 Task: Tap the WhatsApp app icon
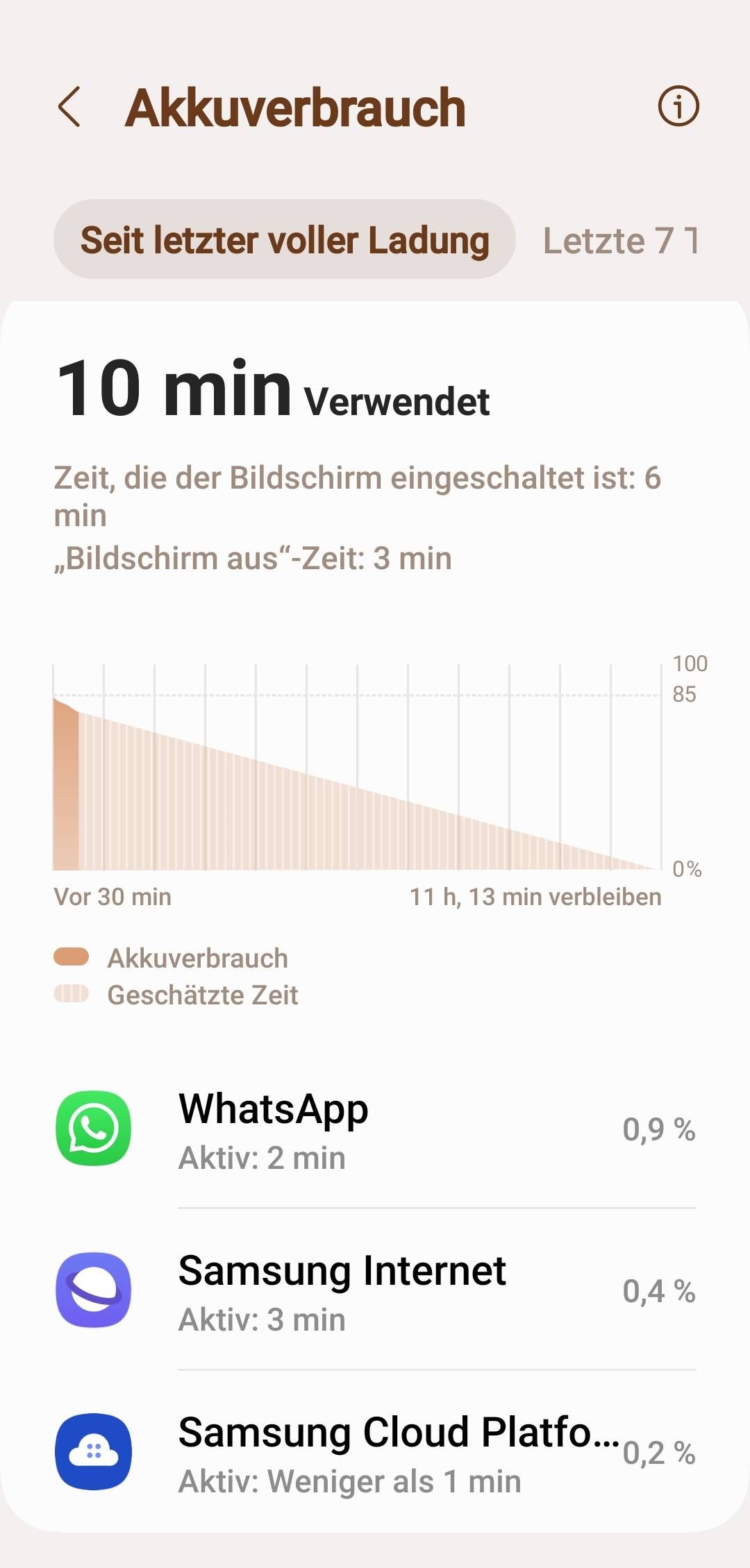point(92,1129)
